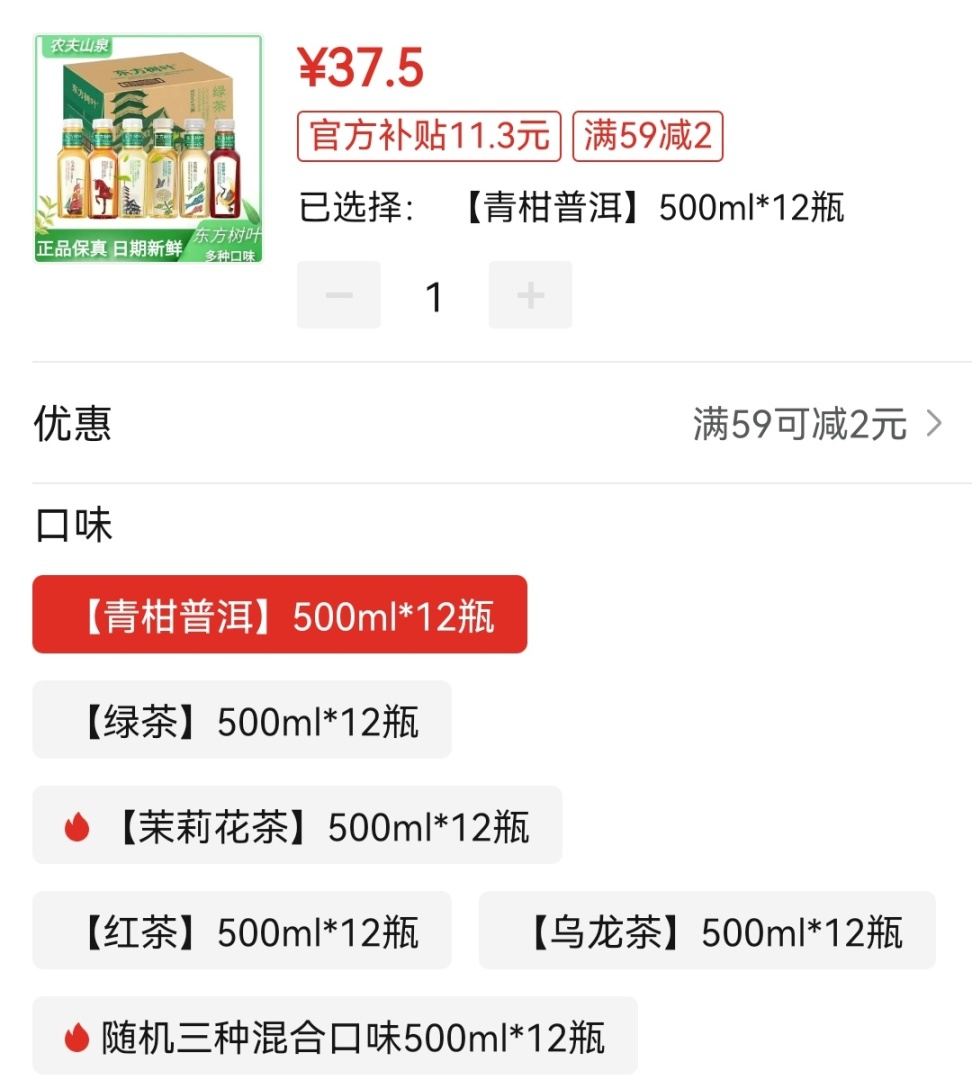
Task: Open the product image thumbnail
Action: click(148, 148)
